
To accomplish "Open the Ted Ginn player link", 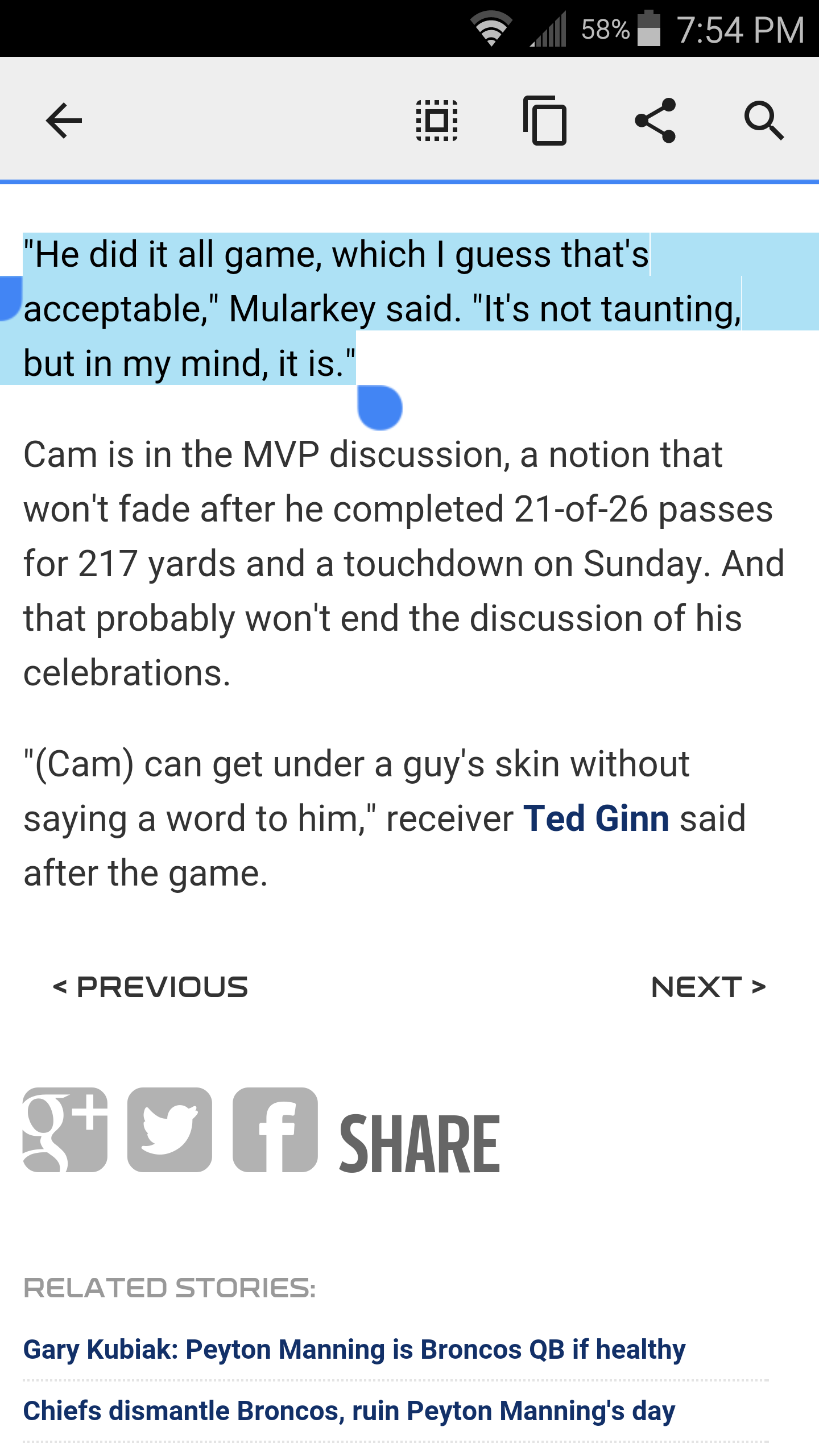I will [596, 818].
